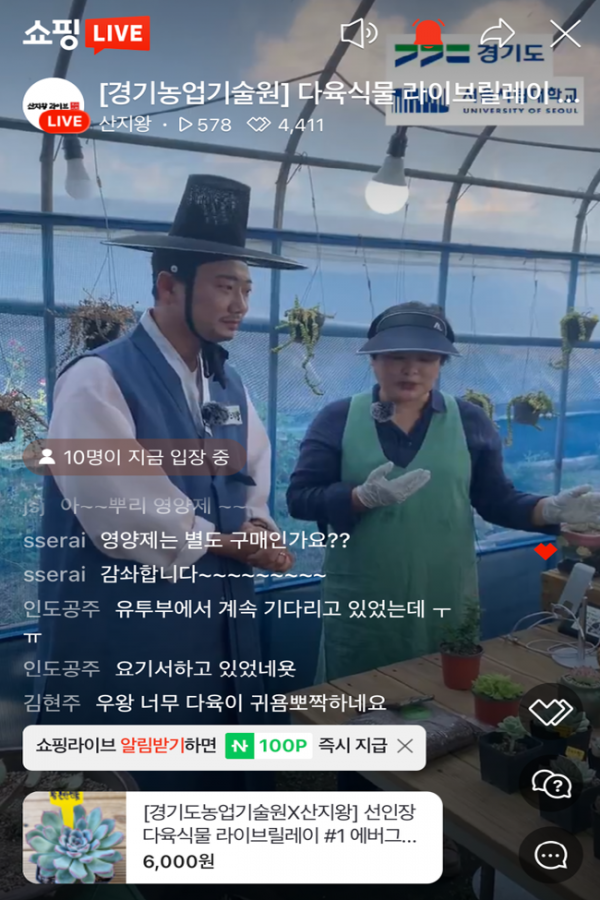The height and width of the screenshot is (900, 600).
Task: Send a heart like
Action: [550, 712]
